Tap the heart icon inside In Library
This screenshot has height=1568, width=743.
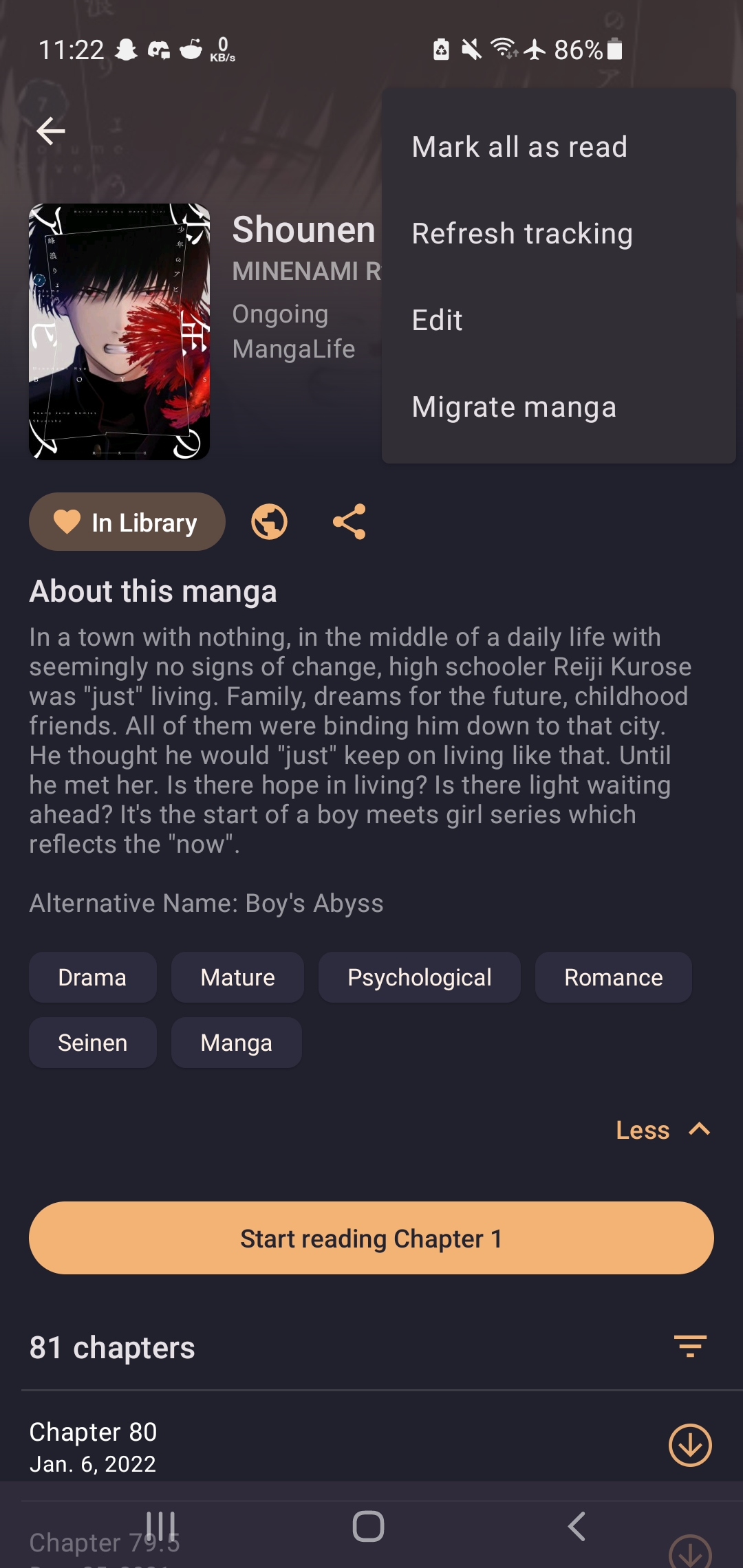point(67,521)
